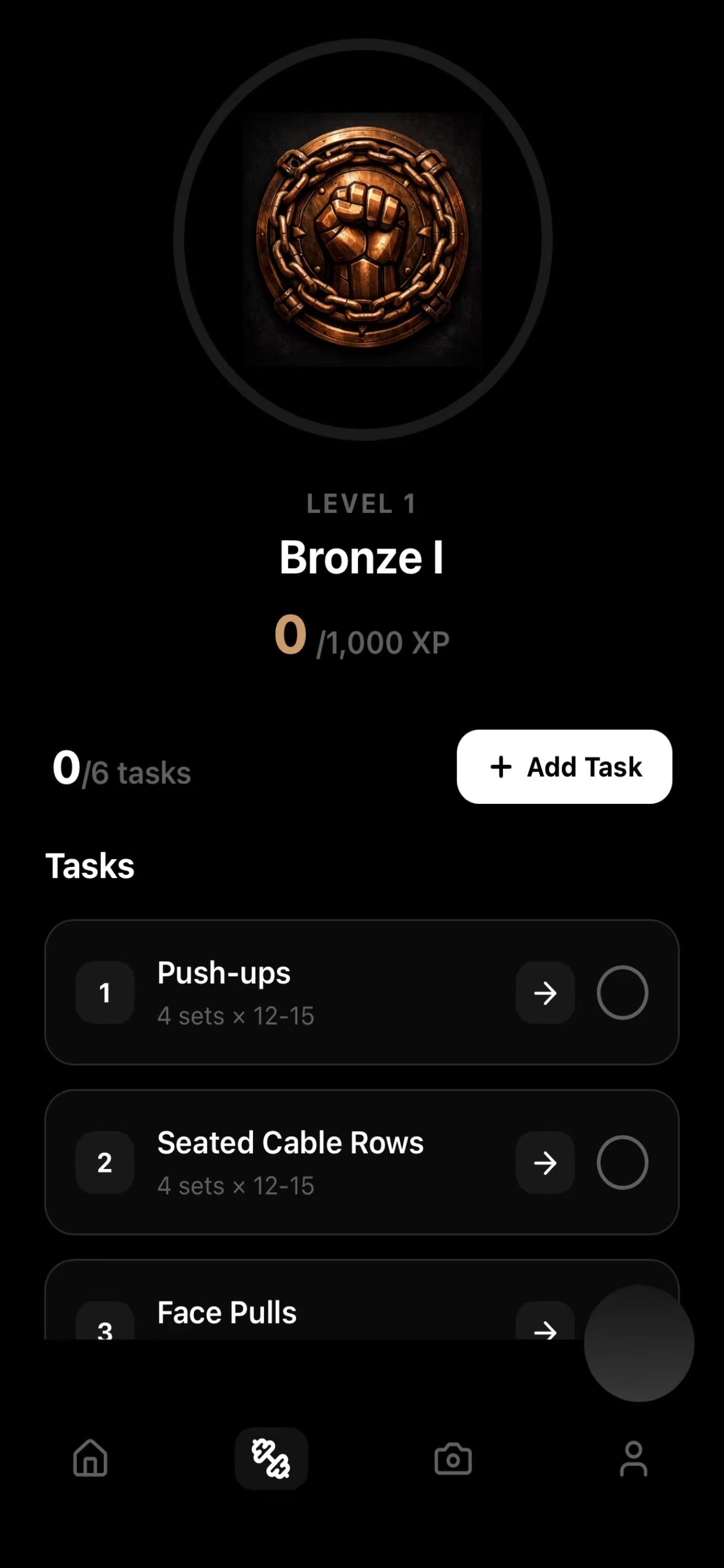Mark Seated Cable Rows as completed
The width and height of the screenshot is (724, 1568).
click(622, 1163)
